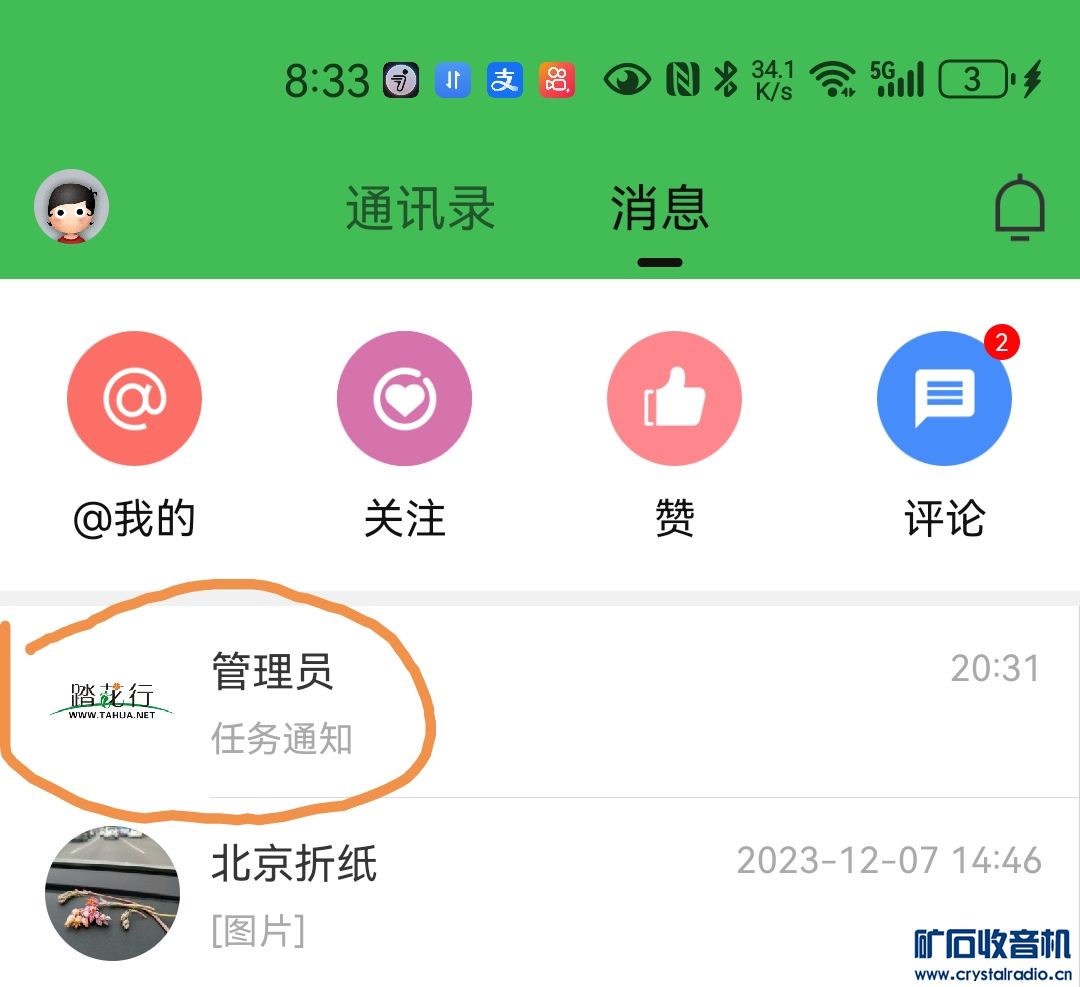
Task: View 关注 follow notifications
Action: pos(404,399)
